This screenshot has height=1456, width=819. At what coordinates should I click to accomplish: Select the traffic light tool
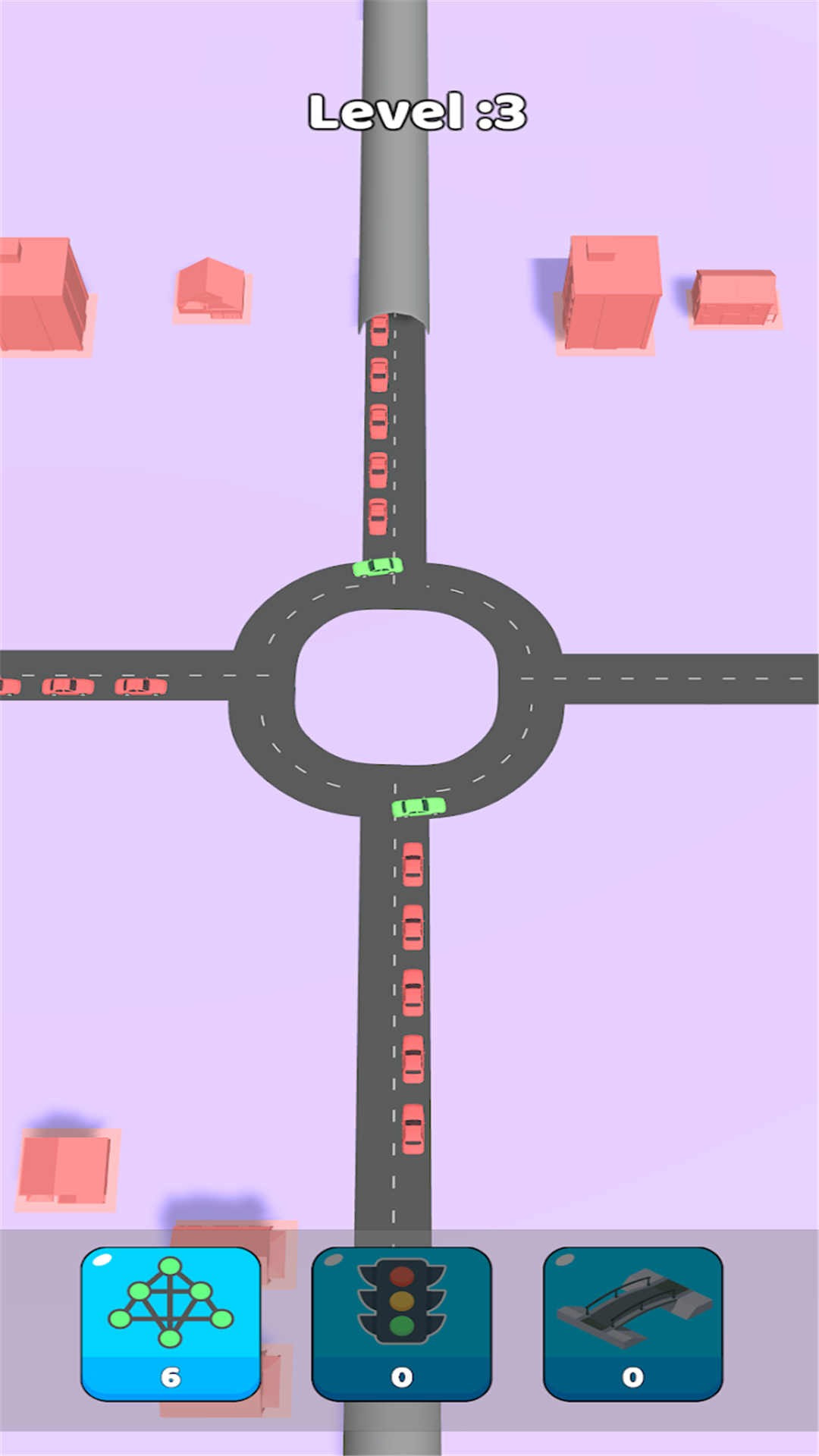[x=401, y=1323]
